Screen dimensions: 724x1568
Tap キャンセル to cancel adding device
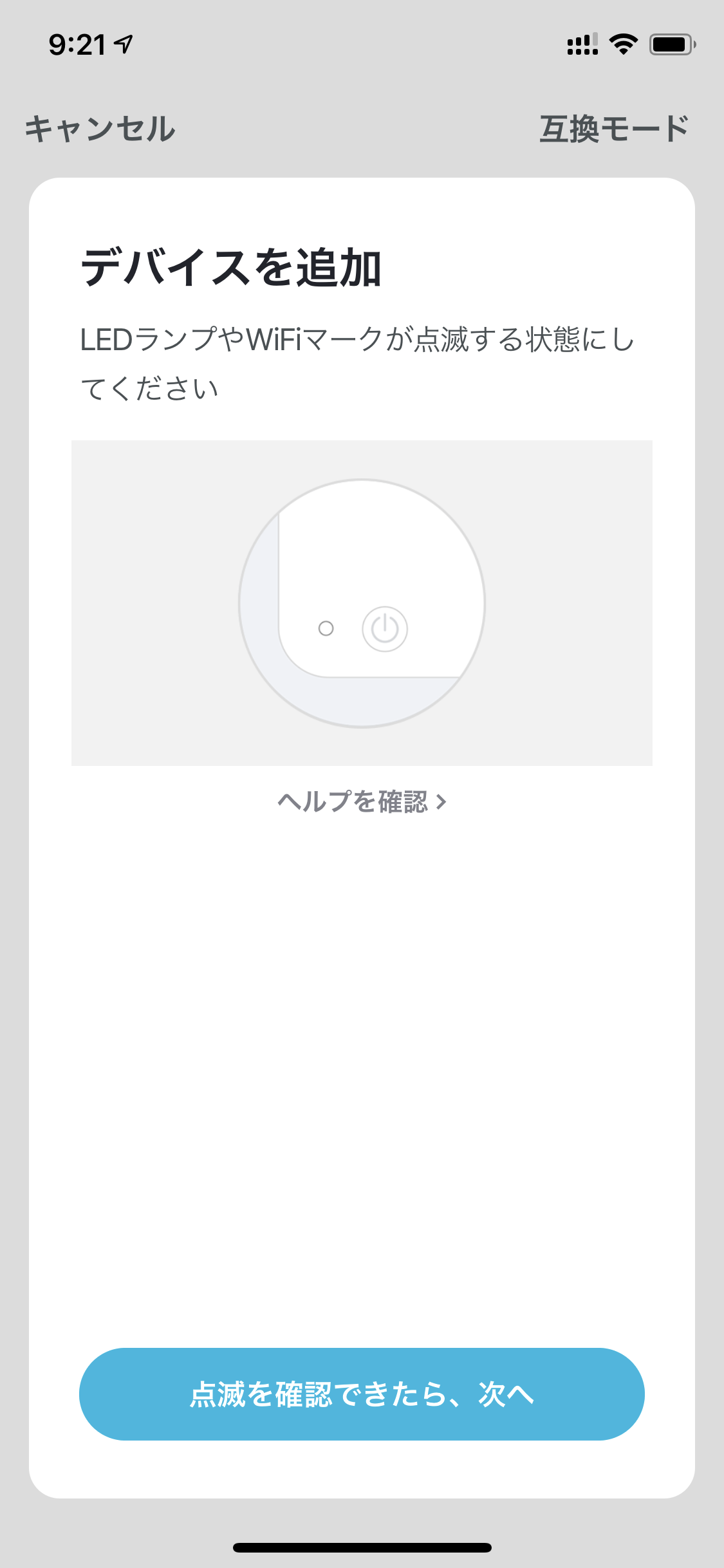click(x=100, y=129)
